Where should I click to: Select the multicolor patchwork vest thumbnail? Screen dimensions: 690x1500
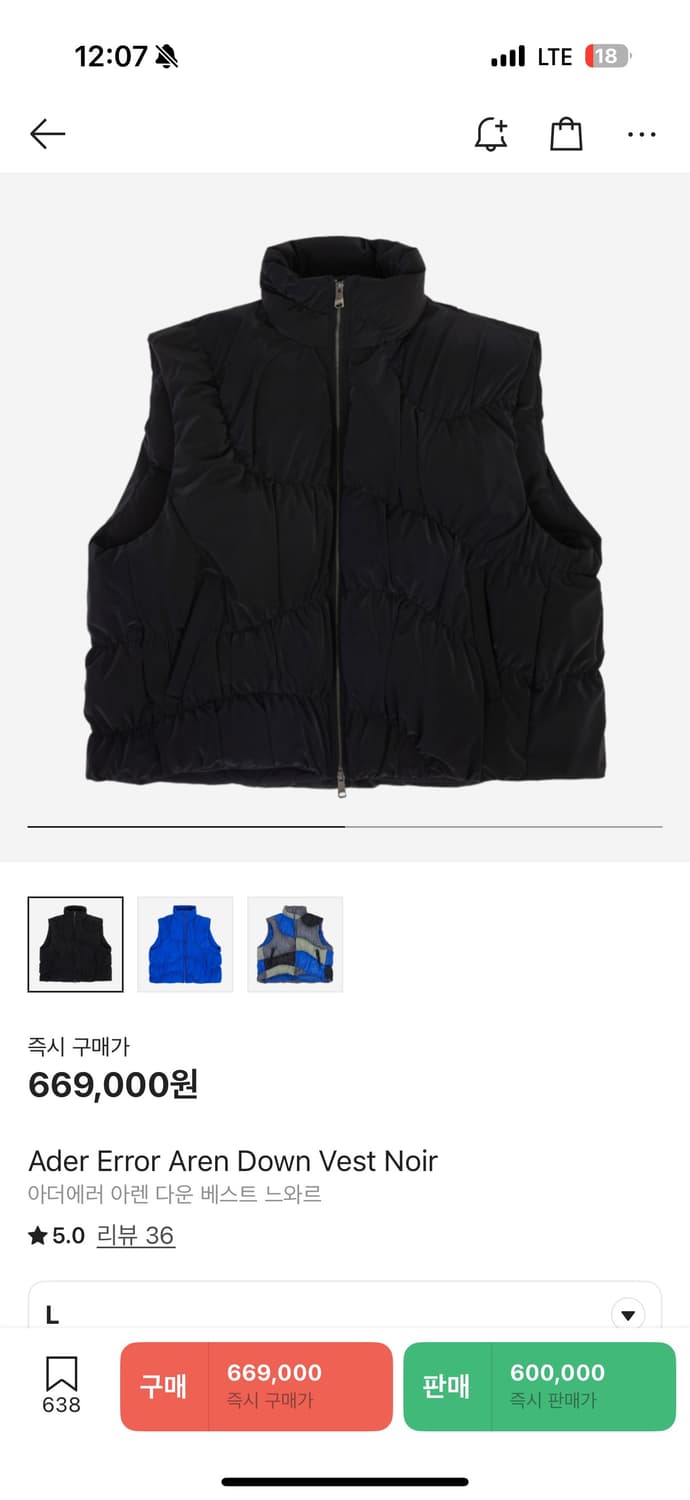295,944
